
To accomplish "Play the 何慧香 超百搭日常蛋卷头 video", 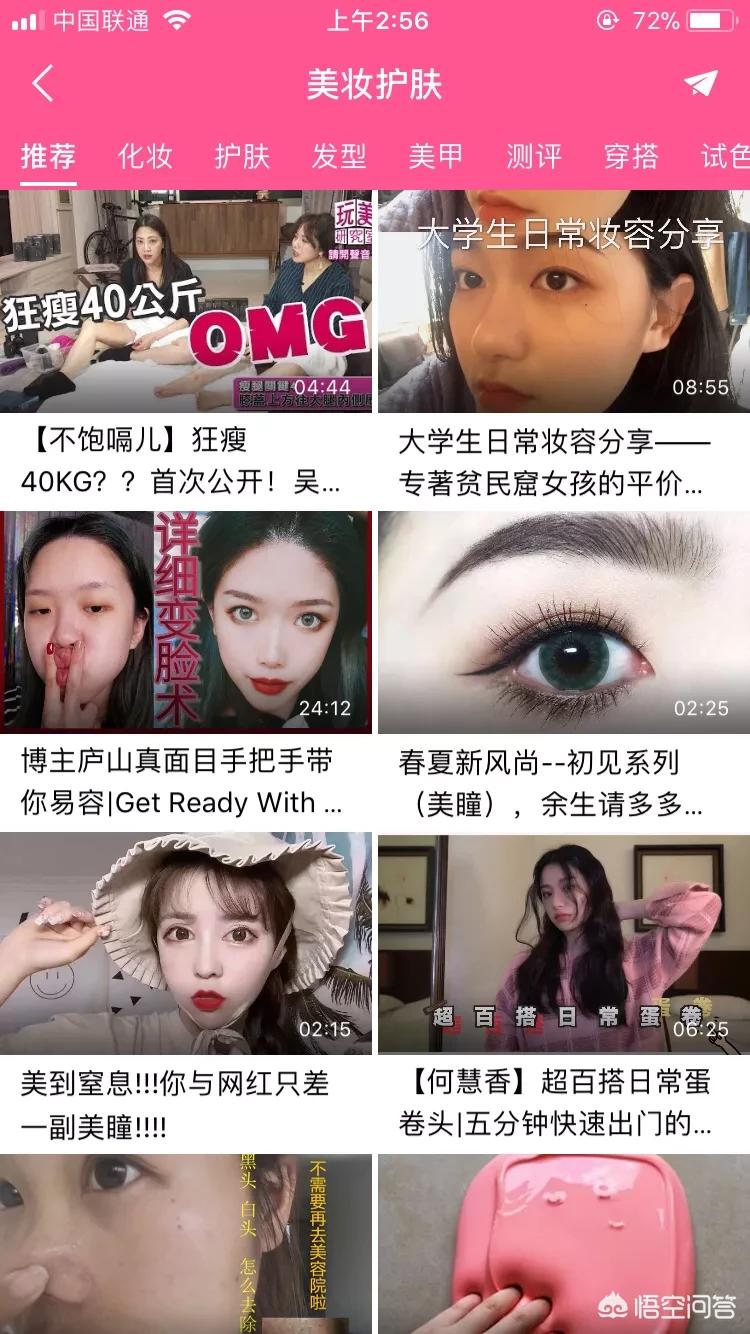I will (x=564, y=943).
